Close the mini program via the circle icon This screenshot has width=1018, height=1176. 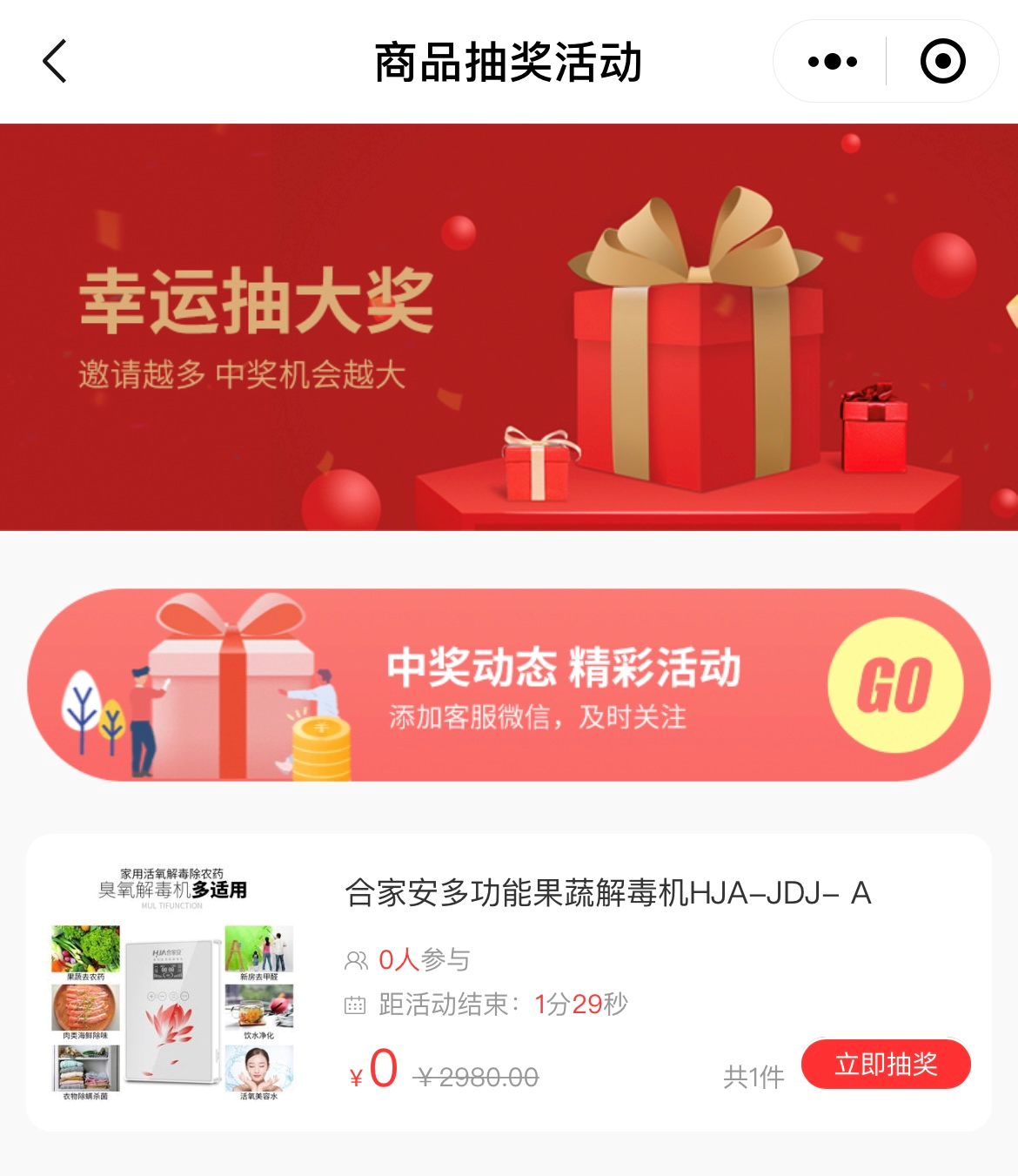(942, 62)
